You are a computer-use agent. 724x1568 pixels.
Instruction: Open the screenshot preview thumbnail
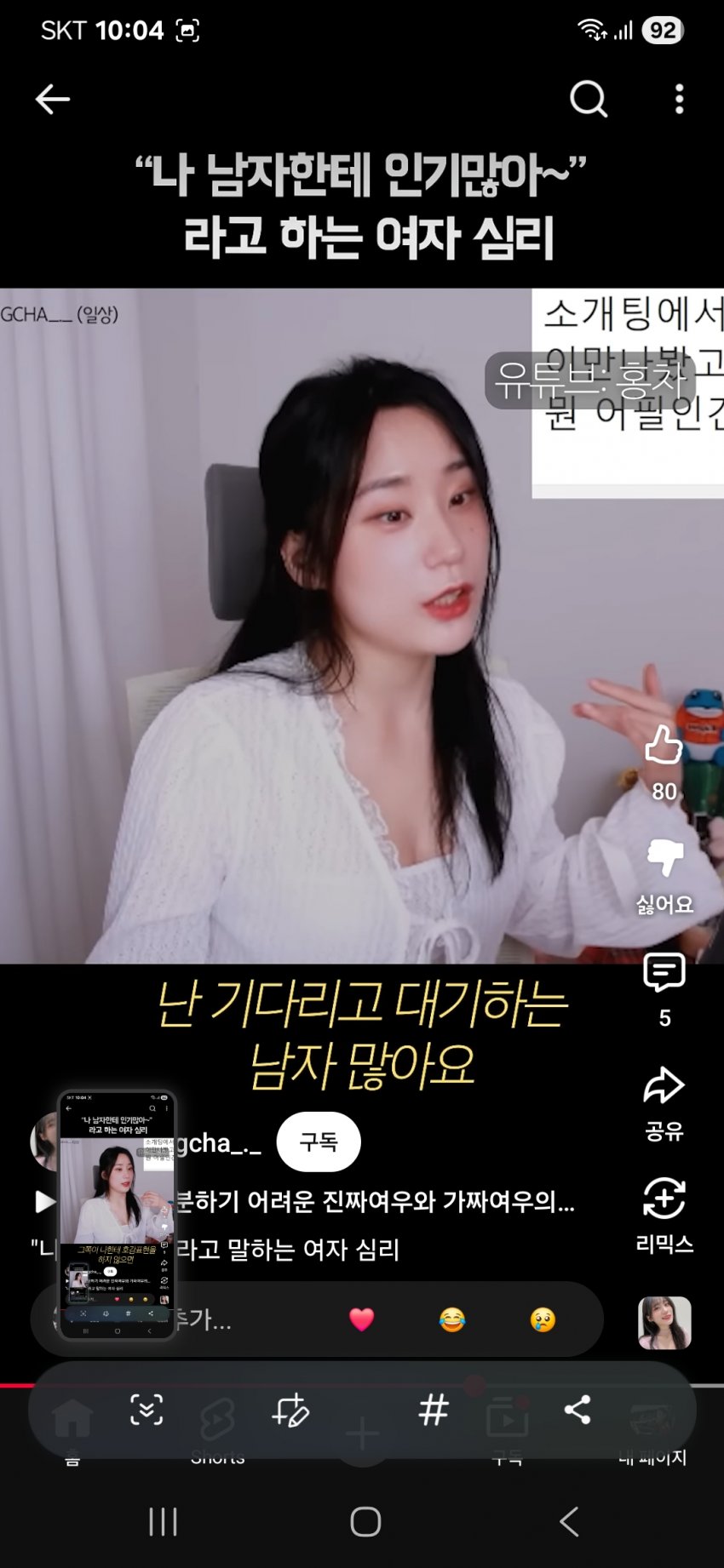117,1215
